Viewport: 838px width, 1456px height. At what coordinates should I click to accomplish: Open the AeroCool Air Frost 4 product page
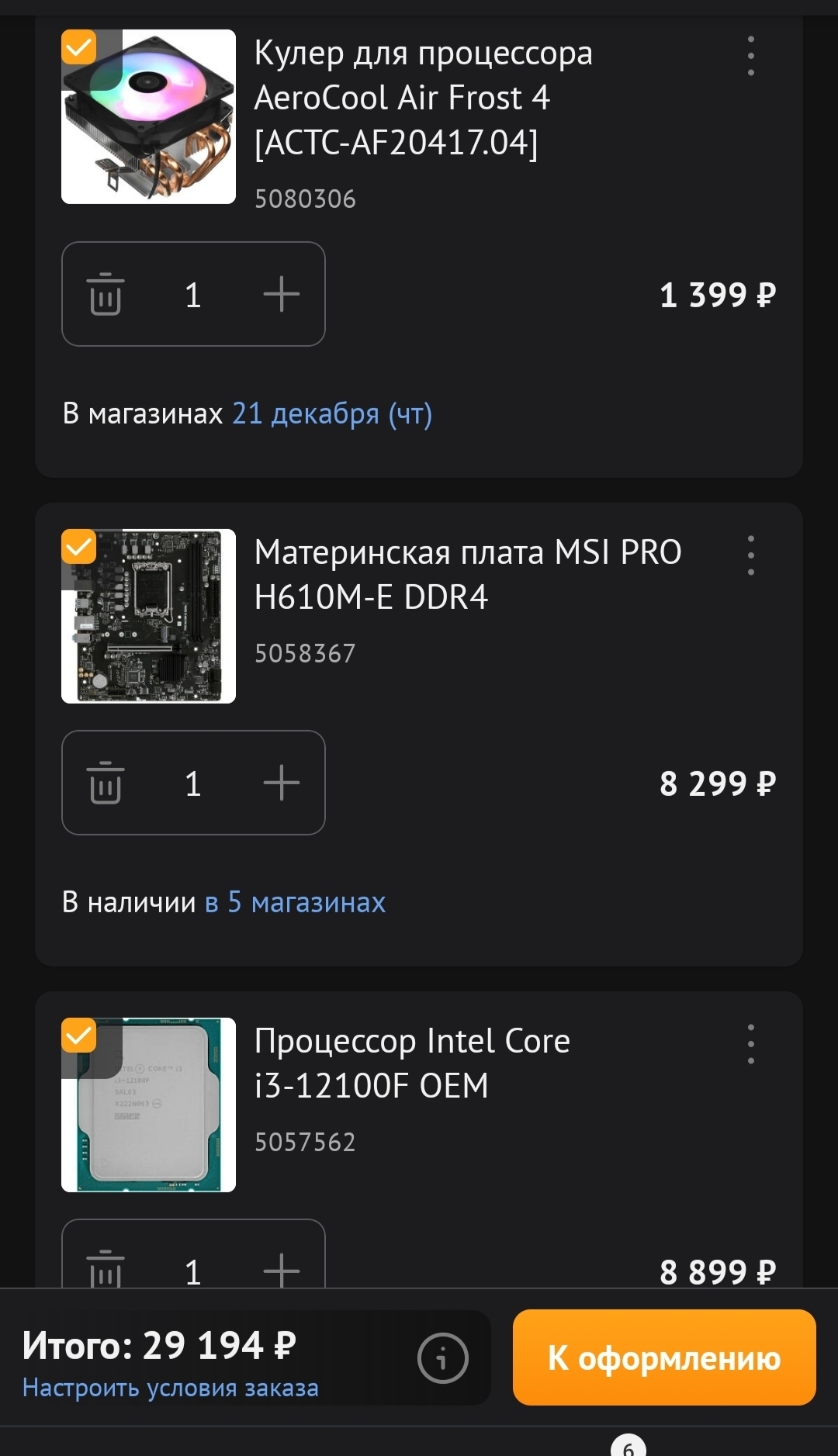pyautogui.click(x=423, y=98)
